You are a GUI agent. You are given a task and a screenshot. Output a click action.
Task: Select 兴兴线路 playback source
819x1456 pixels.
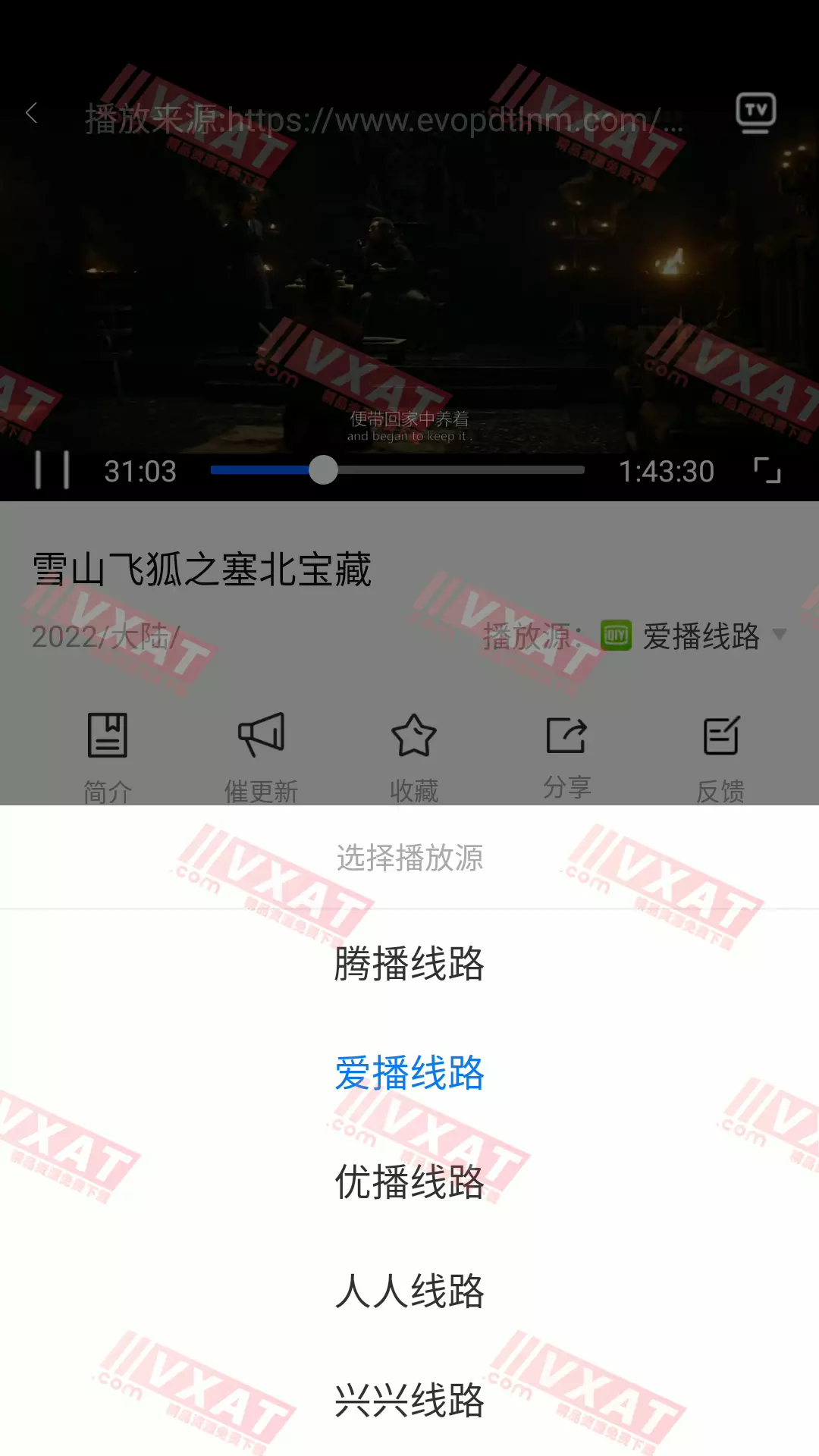coord(409,1401)
